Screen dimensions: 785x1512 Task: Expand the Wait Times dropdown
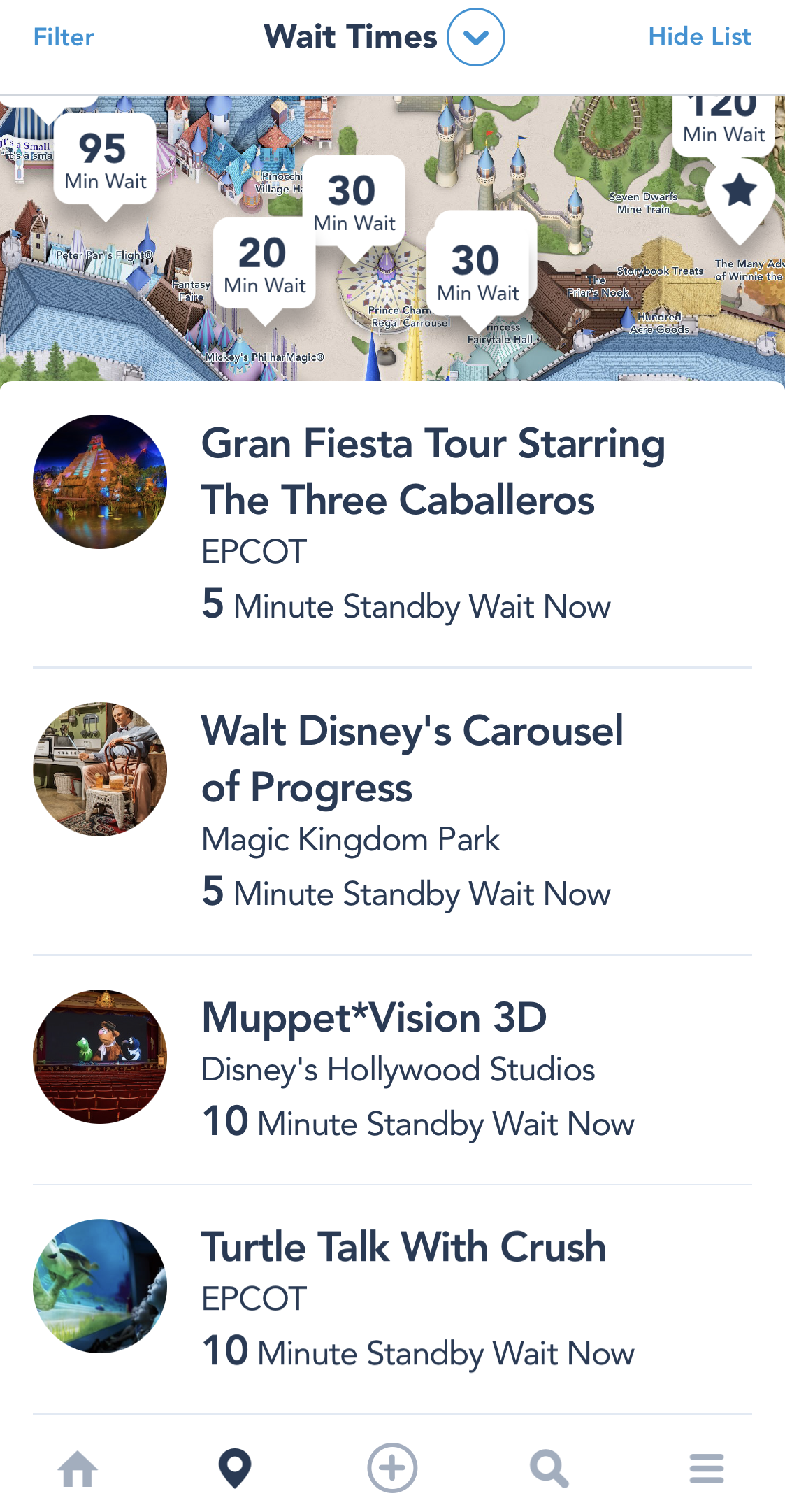(475, 37)
